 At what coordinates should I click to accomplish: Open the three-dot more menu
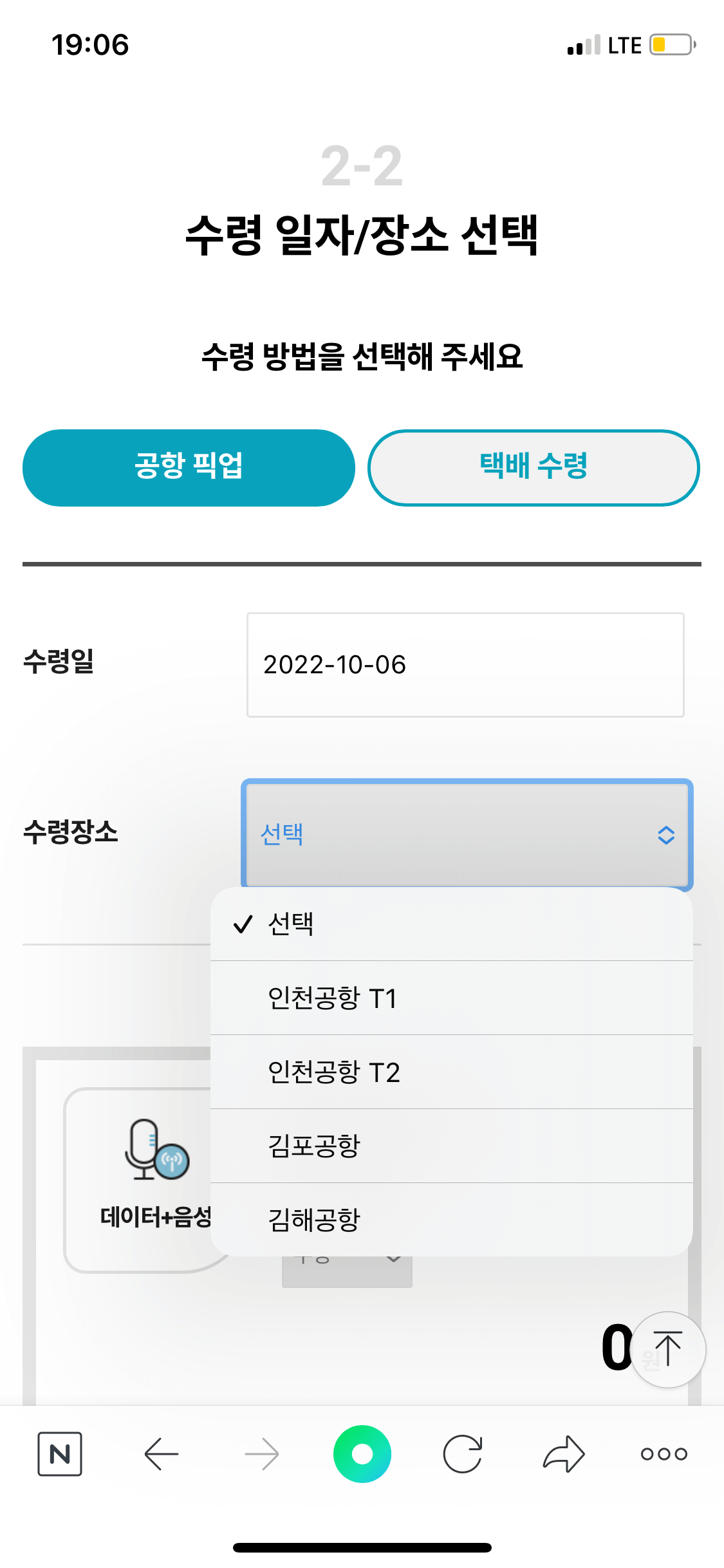(663, 1453)
